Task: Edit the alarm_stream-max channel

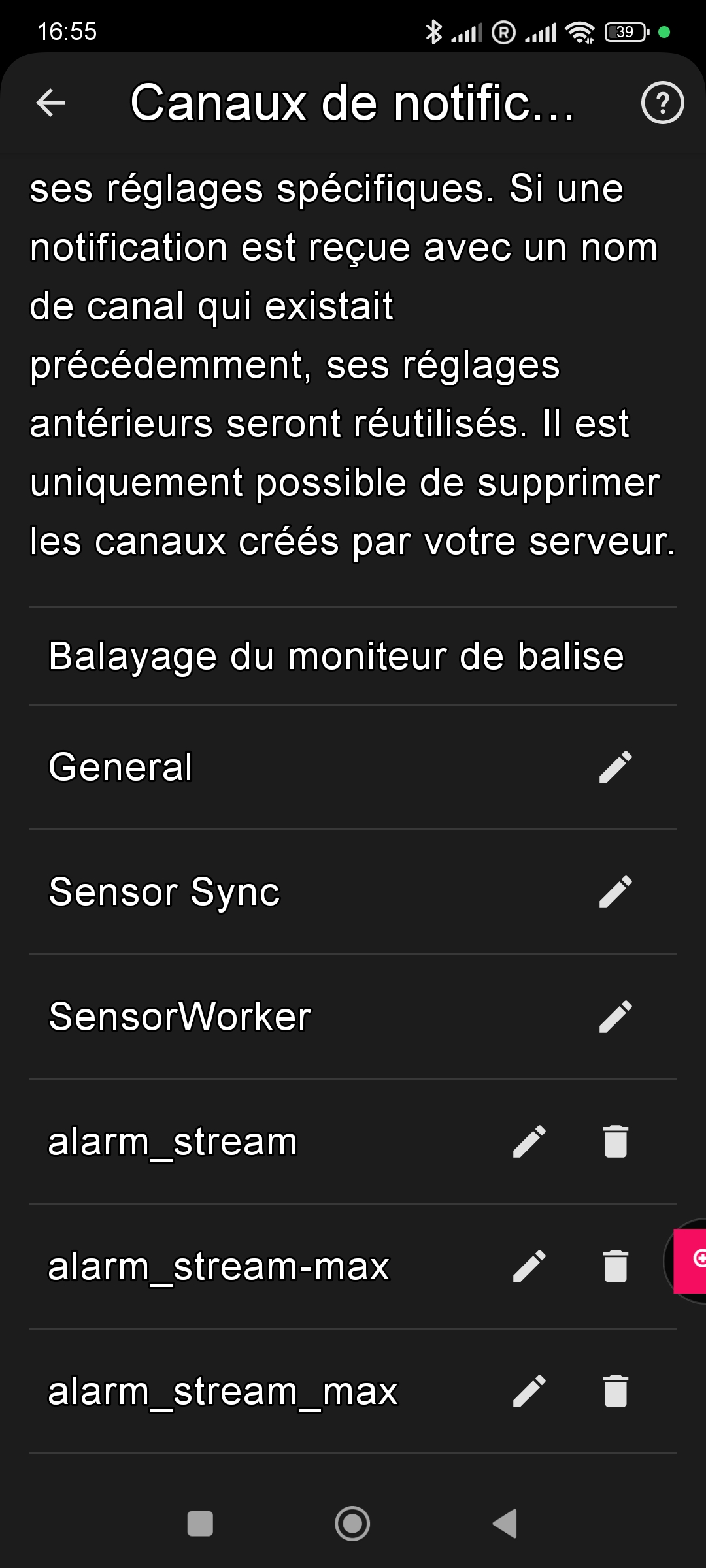Action: click(x=529, y=1266)
